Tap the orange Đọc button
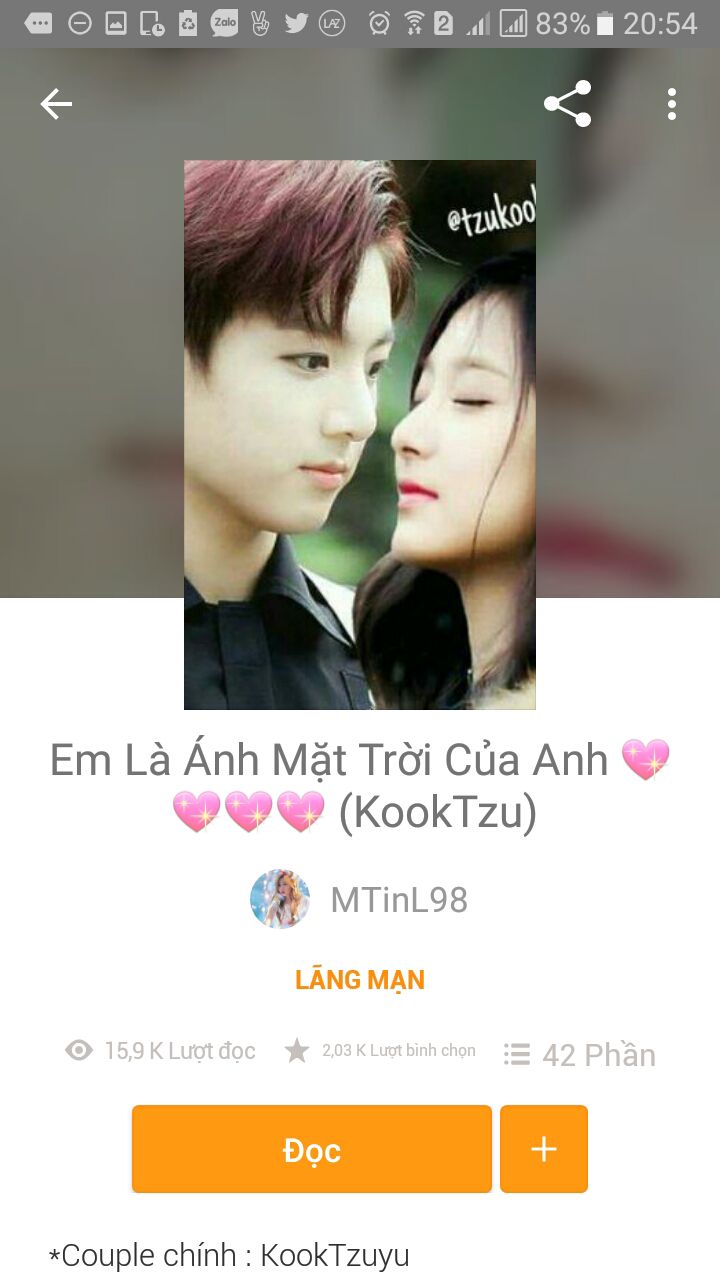 tap(311, 1149)
